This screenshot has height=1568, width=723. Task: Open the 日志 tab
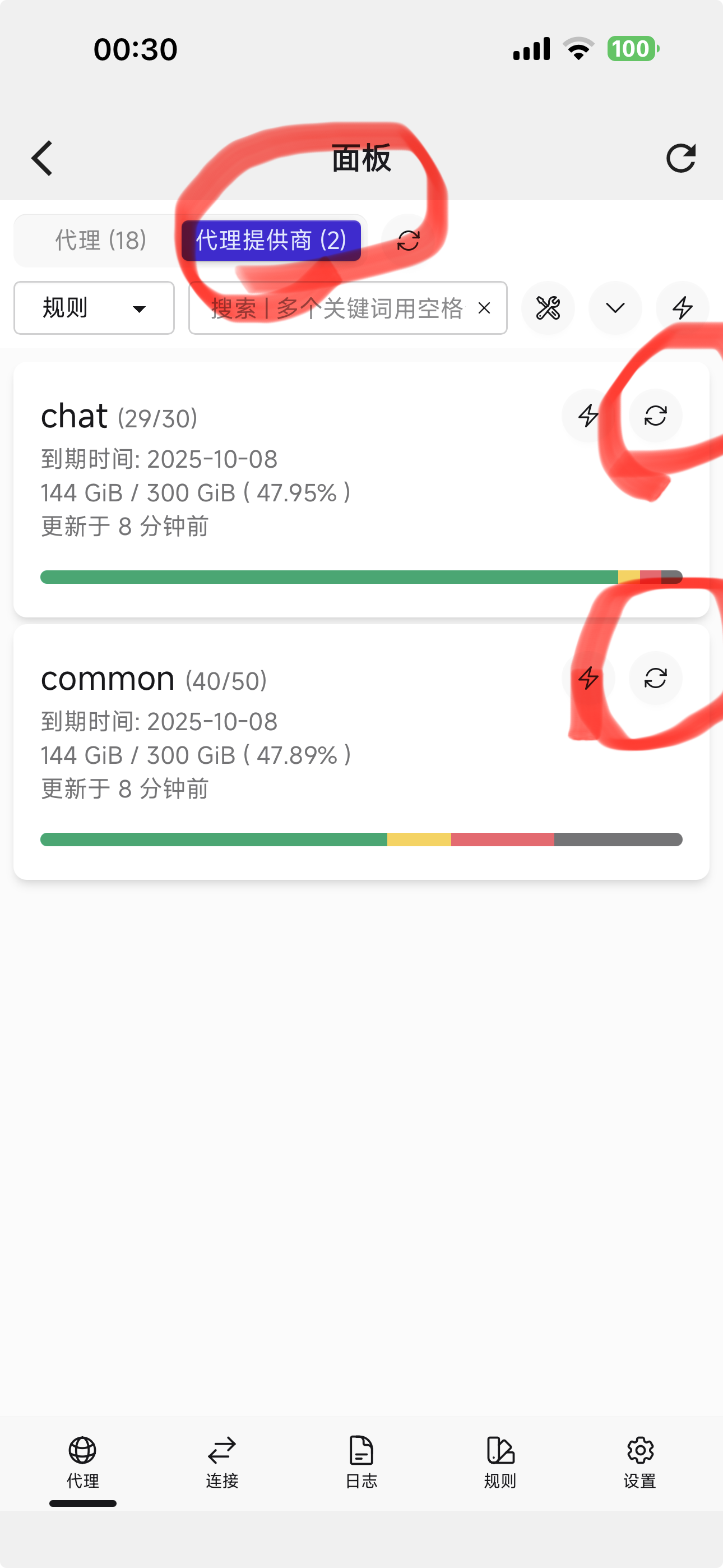click(x=361, y=1462)
